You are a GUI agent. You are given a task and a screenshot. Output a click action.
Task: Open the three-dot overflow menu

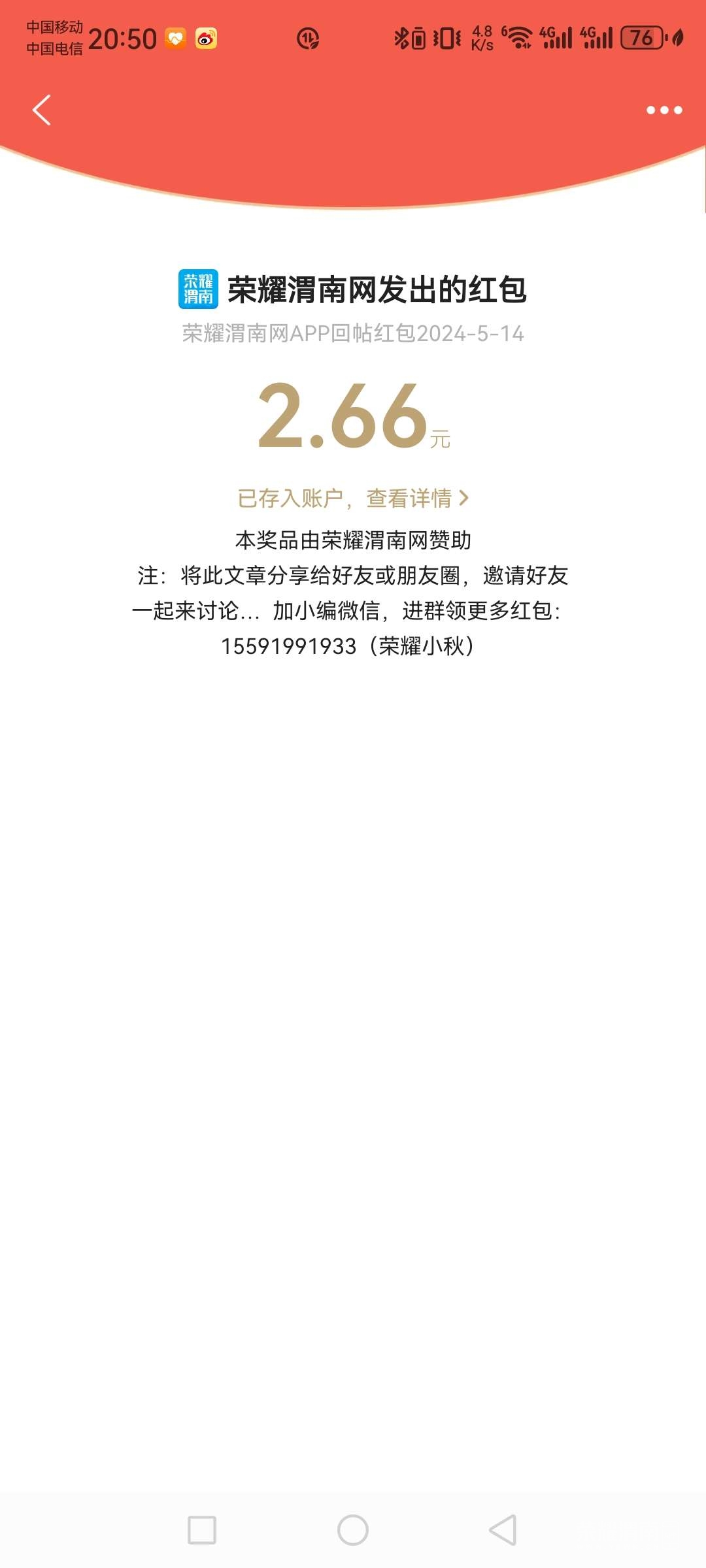664,110
